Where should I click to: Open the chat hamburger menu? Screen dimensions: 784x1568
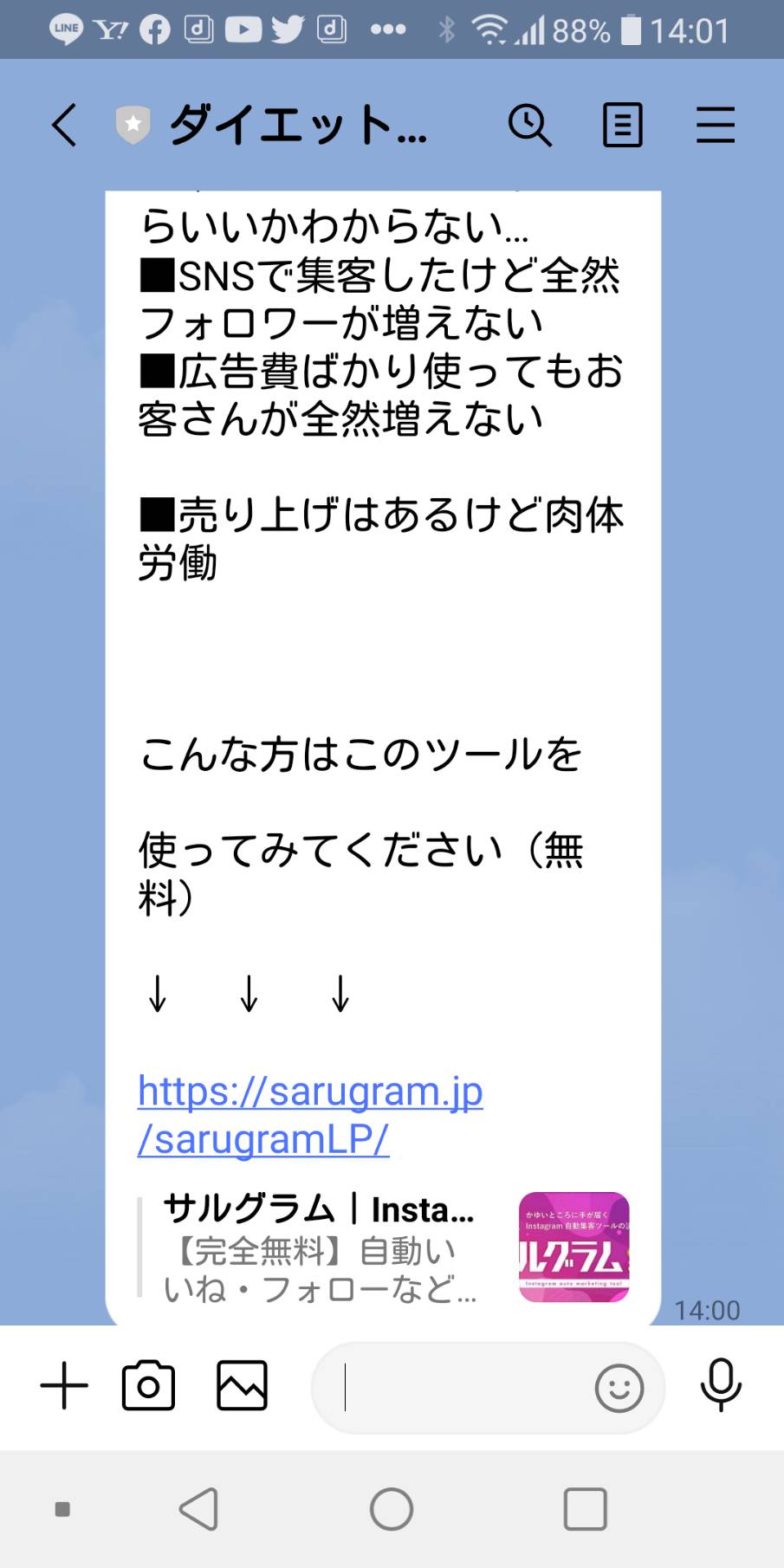click(x=716, y=125)
